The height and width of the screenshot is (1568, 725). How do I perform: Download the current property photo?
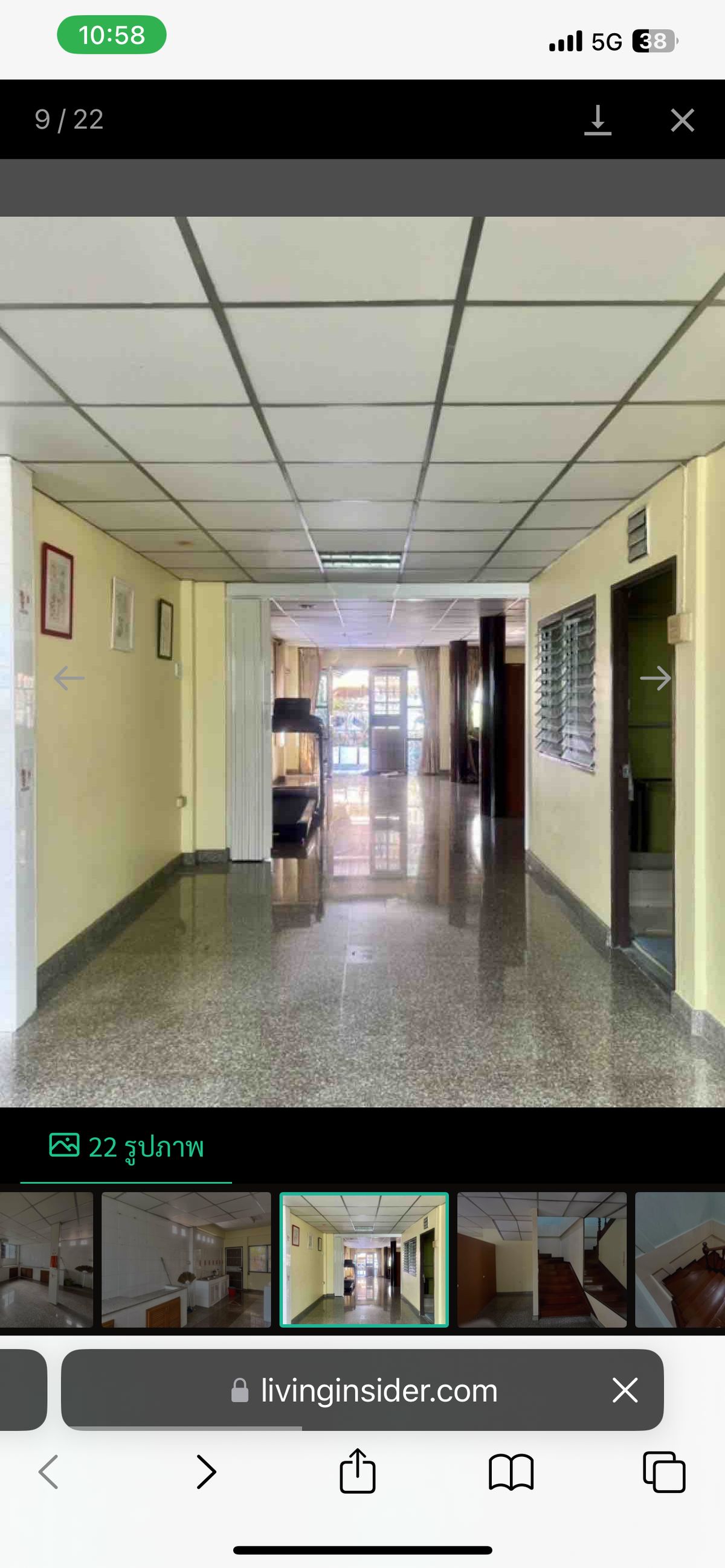pos(597,120)
